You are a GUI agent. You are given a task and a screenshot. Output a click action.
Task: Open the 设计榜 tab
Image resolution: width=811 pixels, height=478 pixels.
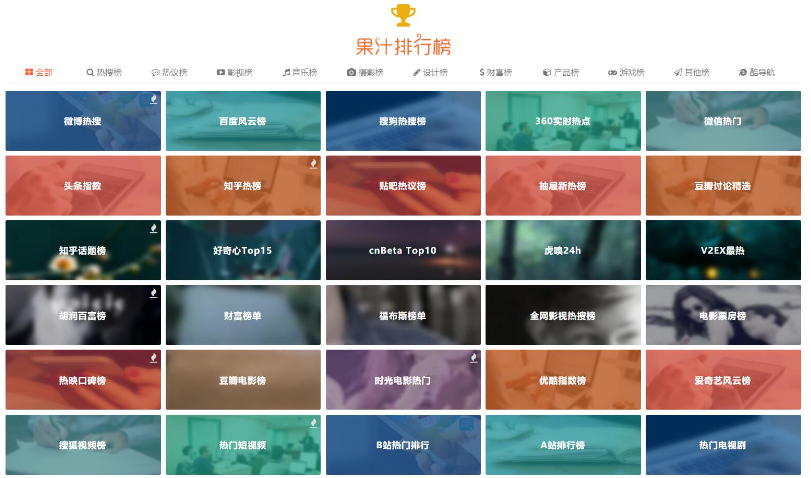[430, 72]
